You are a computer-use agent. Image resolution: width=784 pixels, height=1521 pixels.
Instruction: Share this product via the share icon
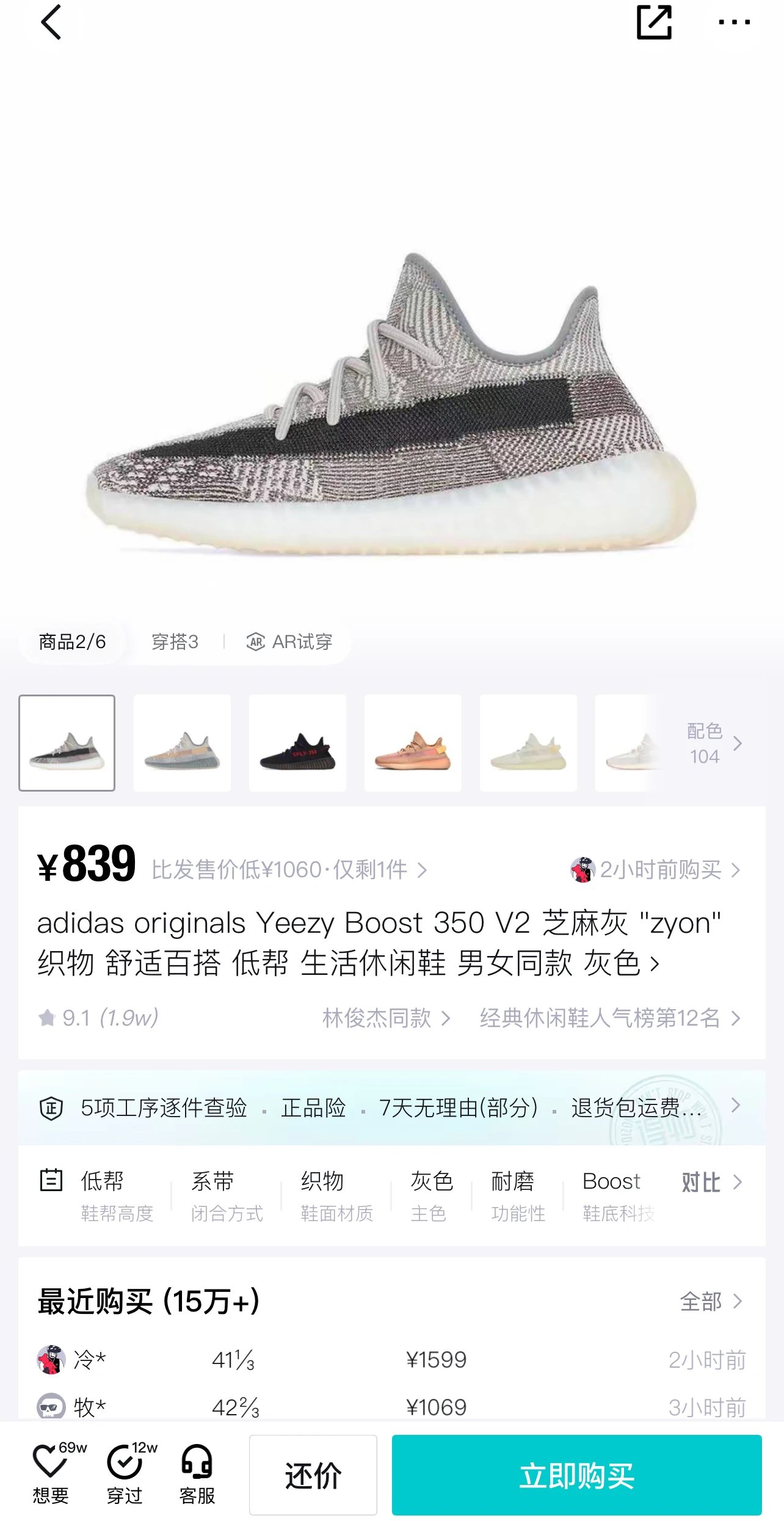(x=654, y=23)
